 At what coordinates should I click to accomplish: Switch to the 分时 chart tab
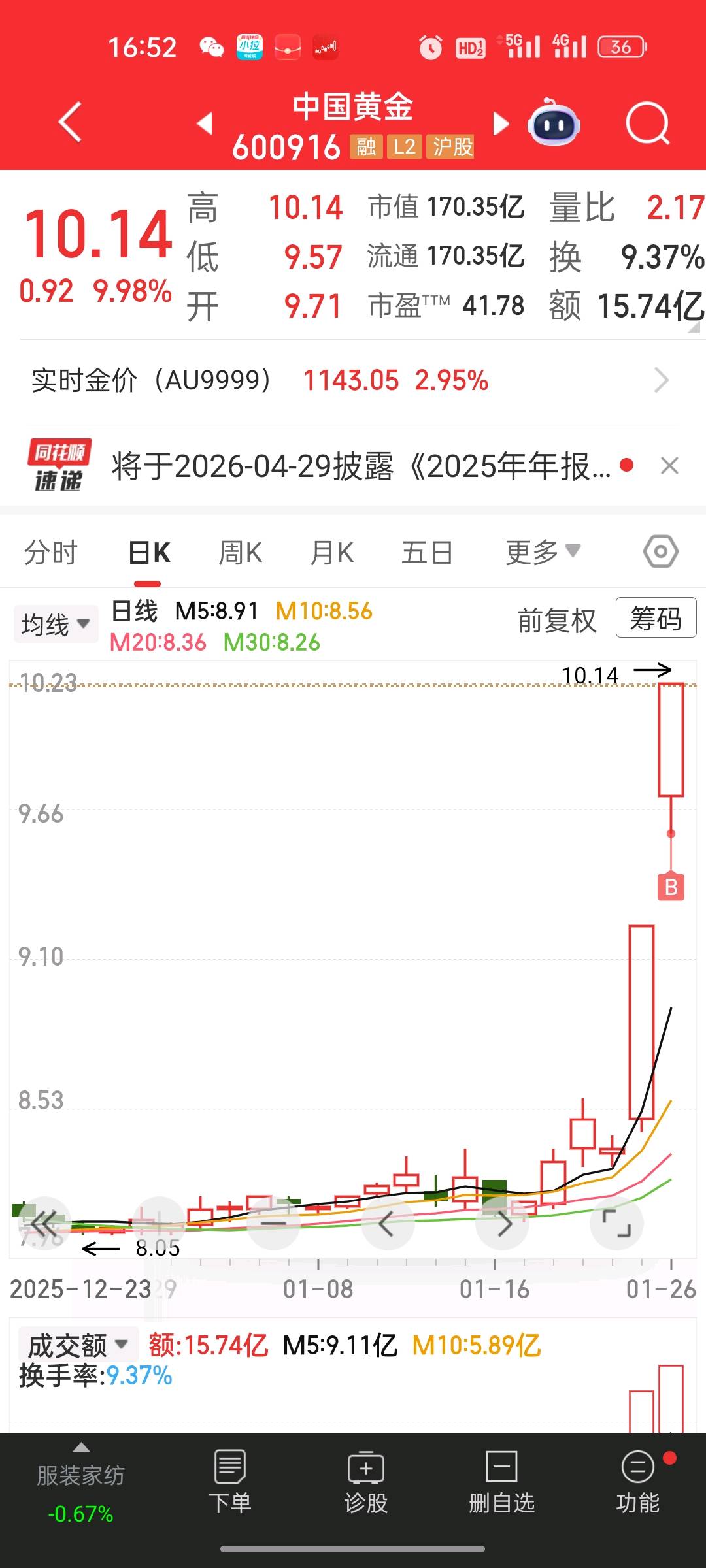coord(51,553)
